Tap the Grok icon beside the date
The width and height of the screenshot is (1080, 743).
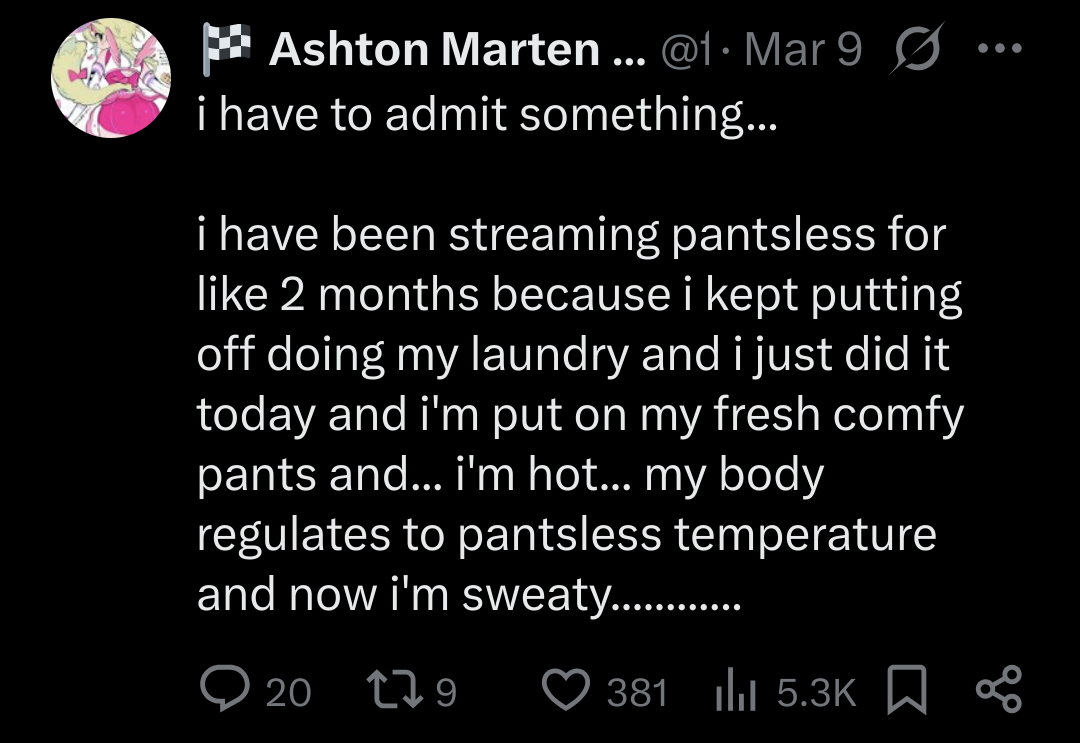click(913, 50)
